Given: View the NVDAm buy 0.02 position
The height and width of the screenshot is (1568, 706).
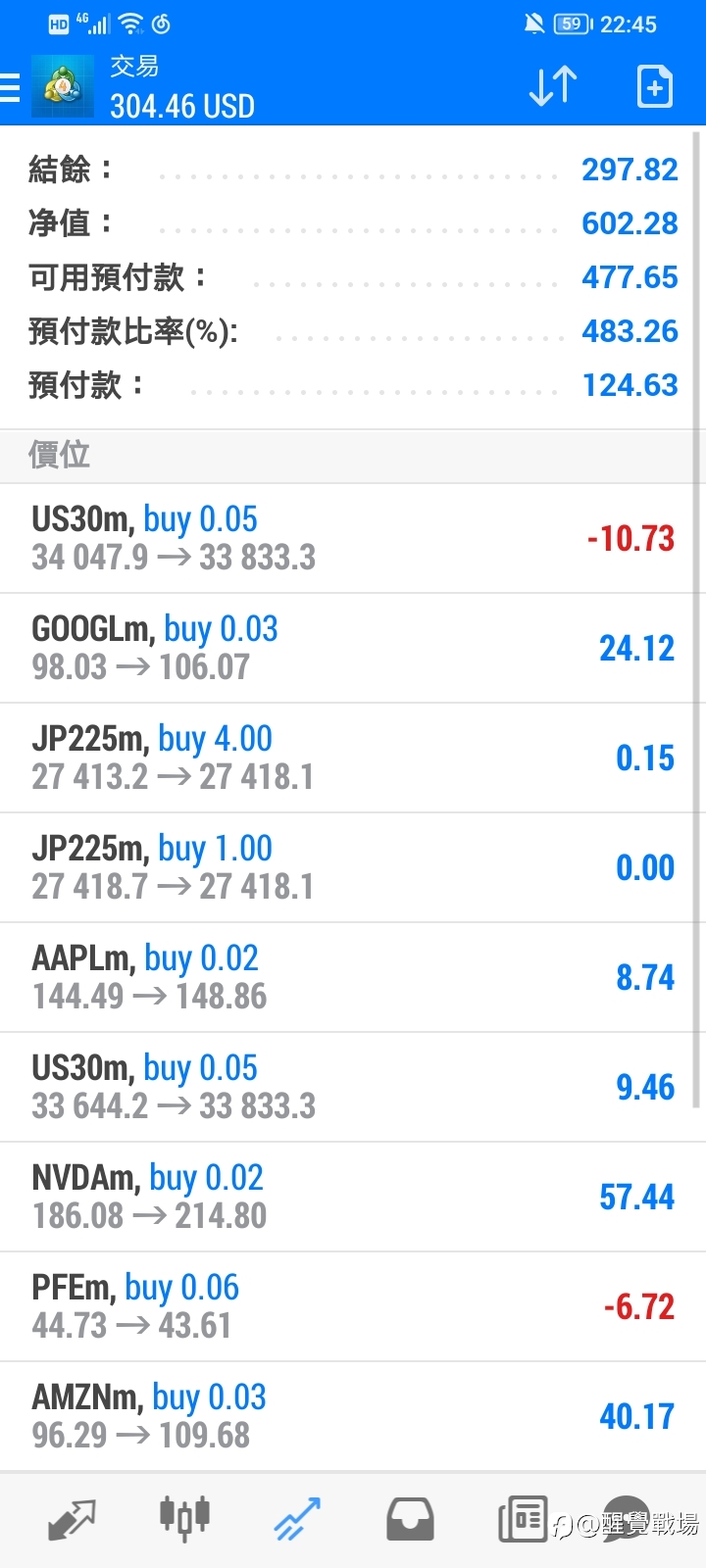Looking at the screenshot, I should coord(353,1197).
